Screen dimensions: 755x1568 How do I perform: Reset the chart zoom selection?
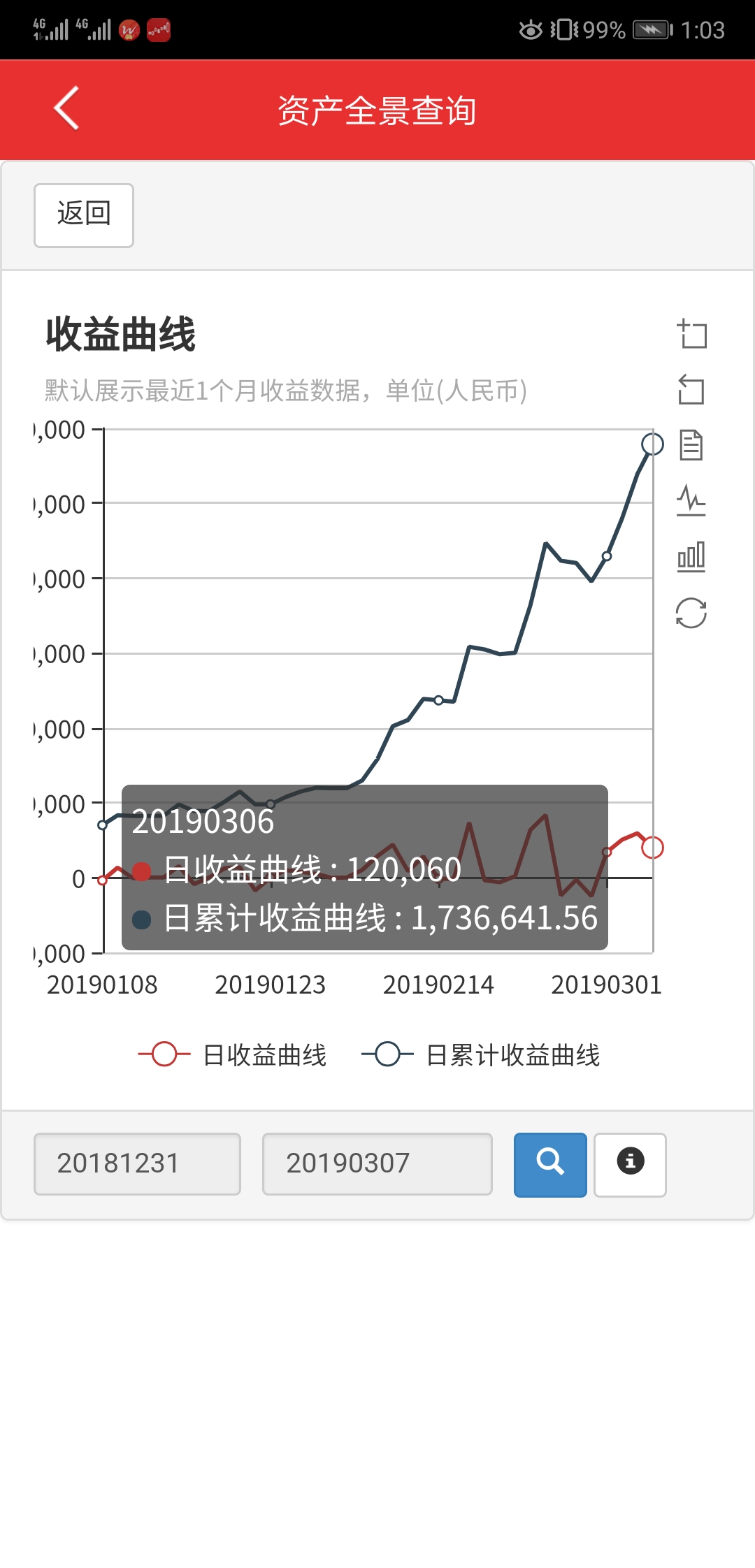pos(691,389)
